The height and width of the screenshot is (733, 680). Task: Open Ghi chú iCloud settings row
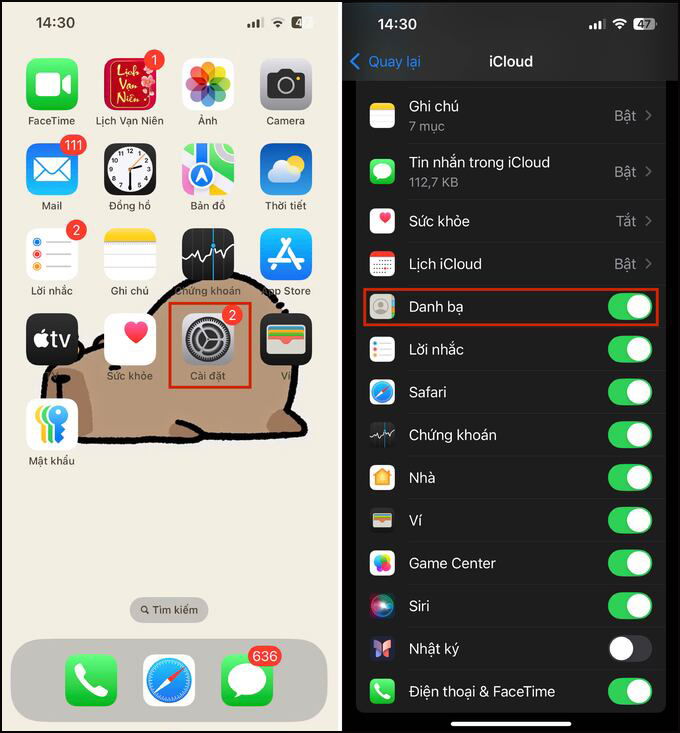pyautogui.click(x=510, y=115)
